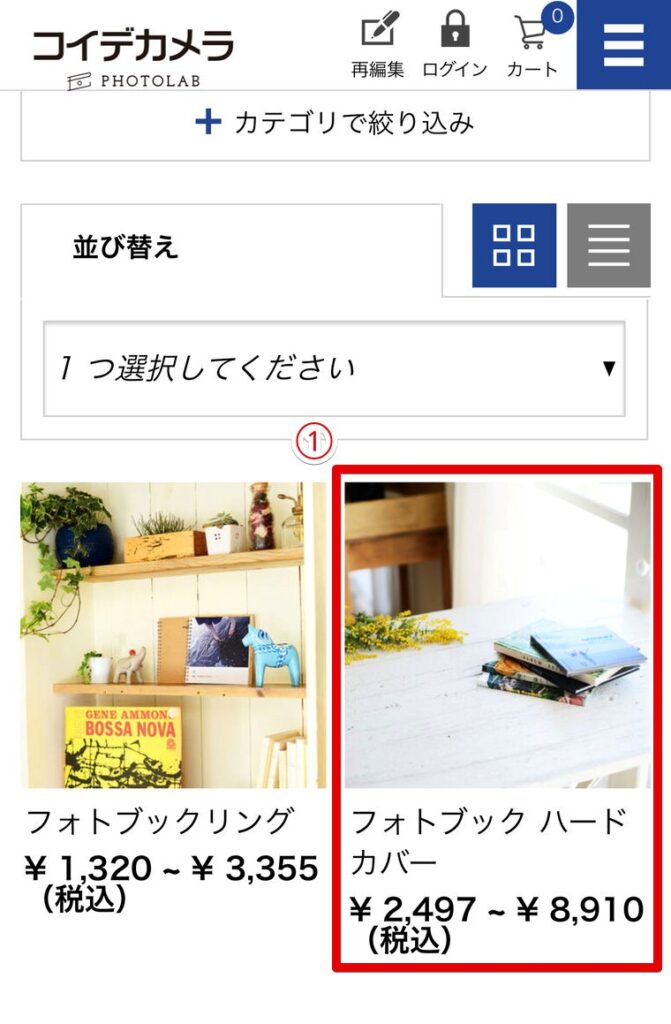Open the ログイン login page
The width and height of the screenshot is (671, 1024).
click(x=454, y=43)
